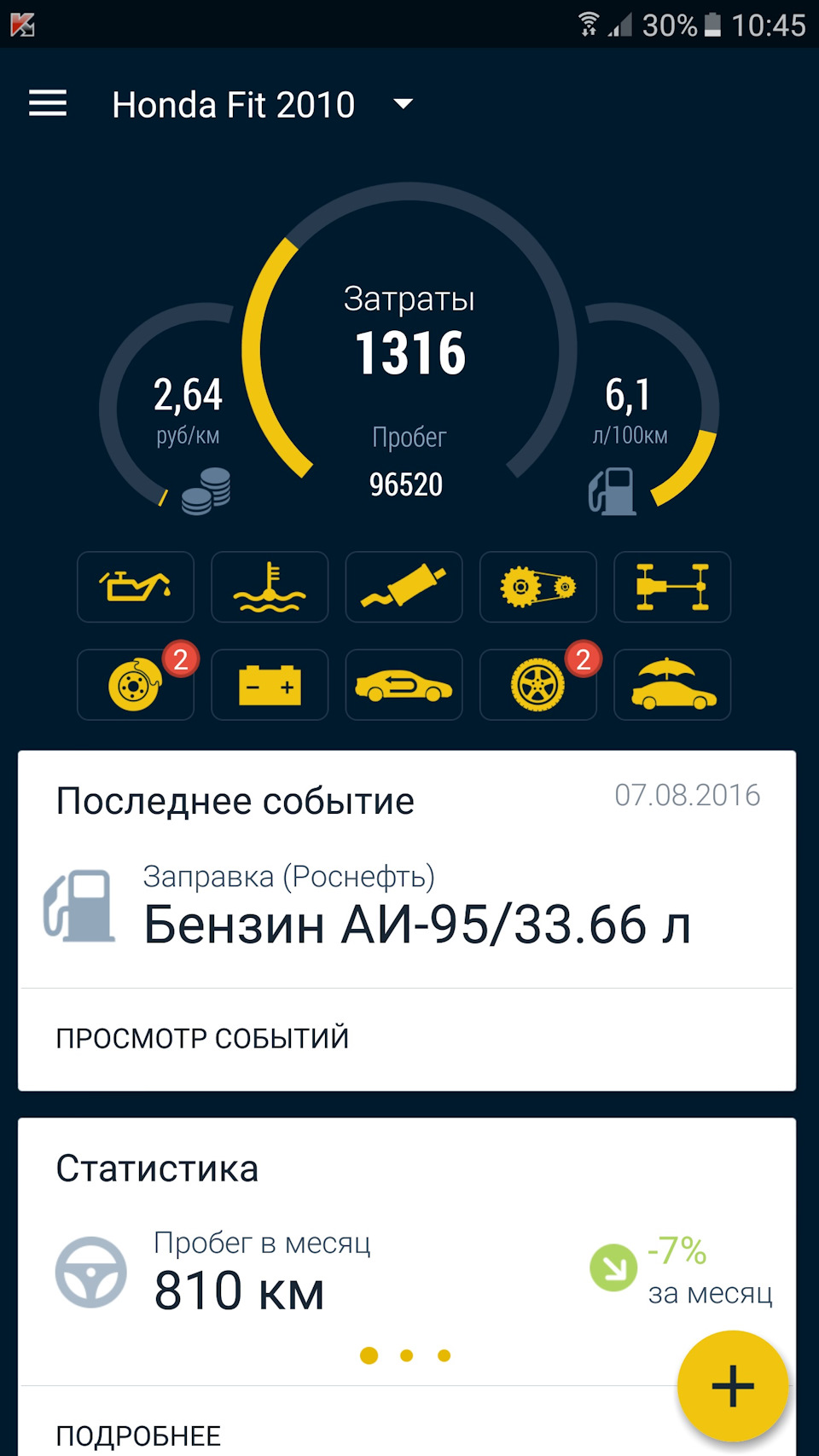The image size is (819, 1456).
Task: Open the engine oil maintenance icon
Action: coord(136,587)
